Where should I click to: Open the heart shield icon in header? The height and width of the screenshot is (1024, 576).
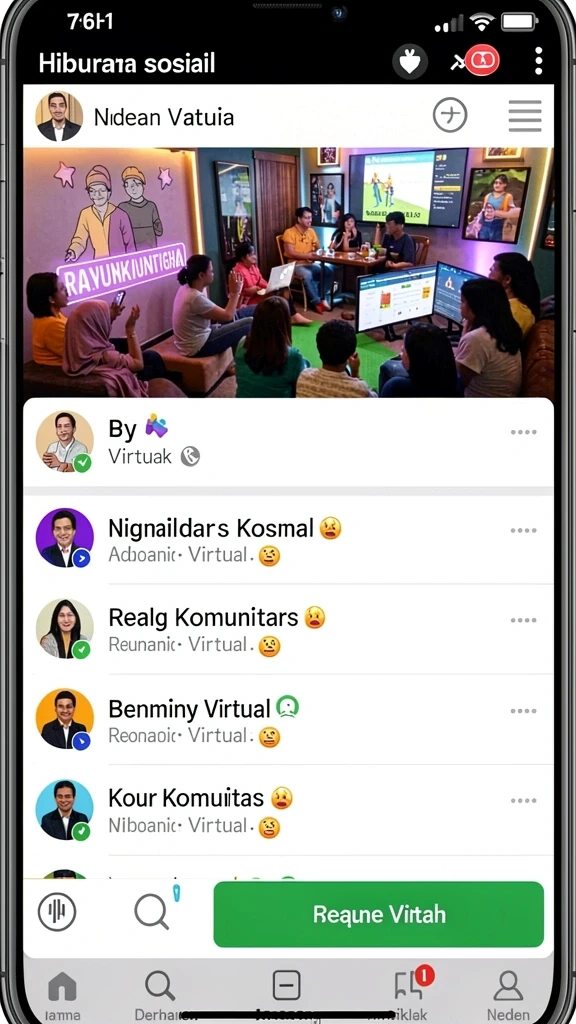(x=410, y=62)
